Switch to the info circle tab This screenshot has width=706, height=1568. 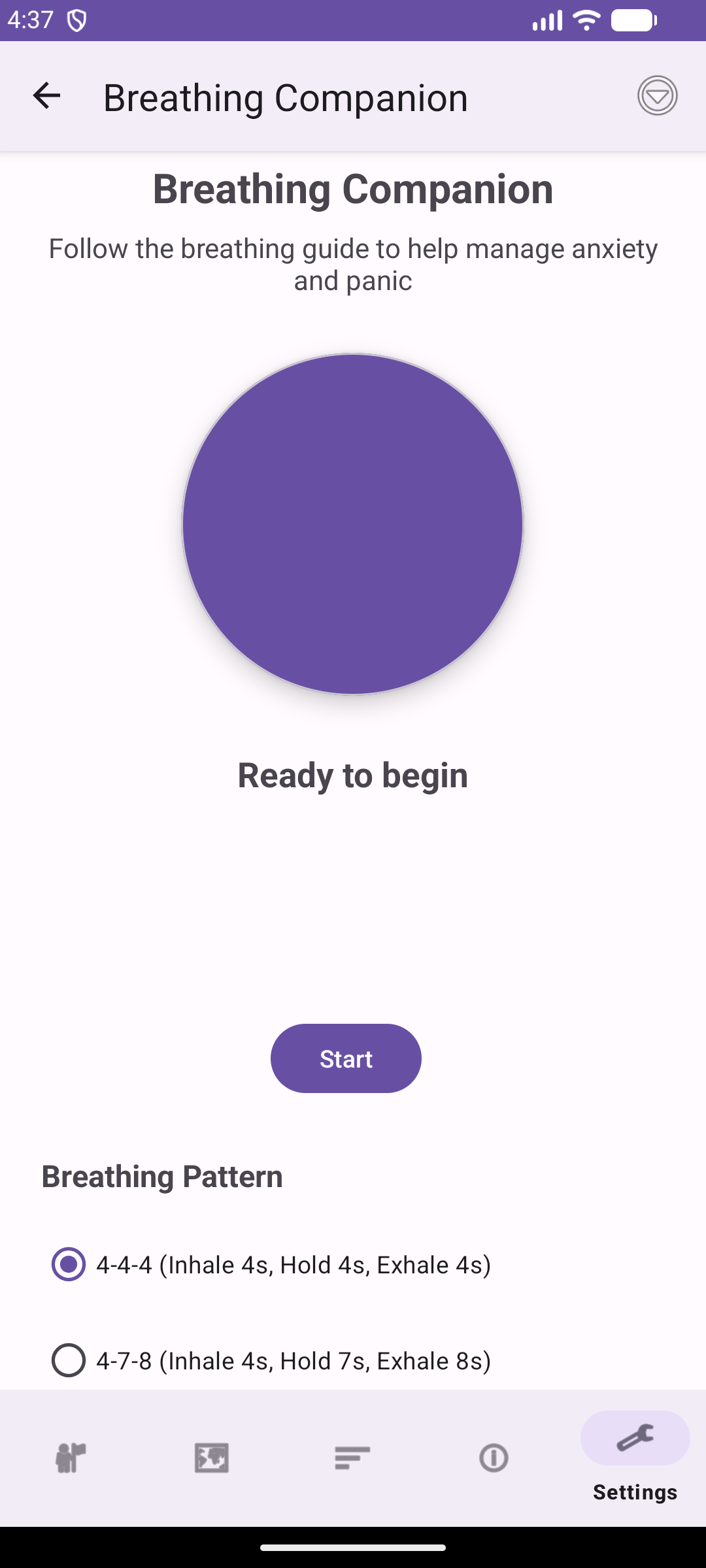494,1458
